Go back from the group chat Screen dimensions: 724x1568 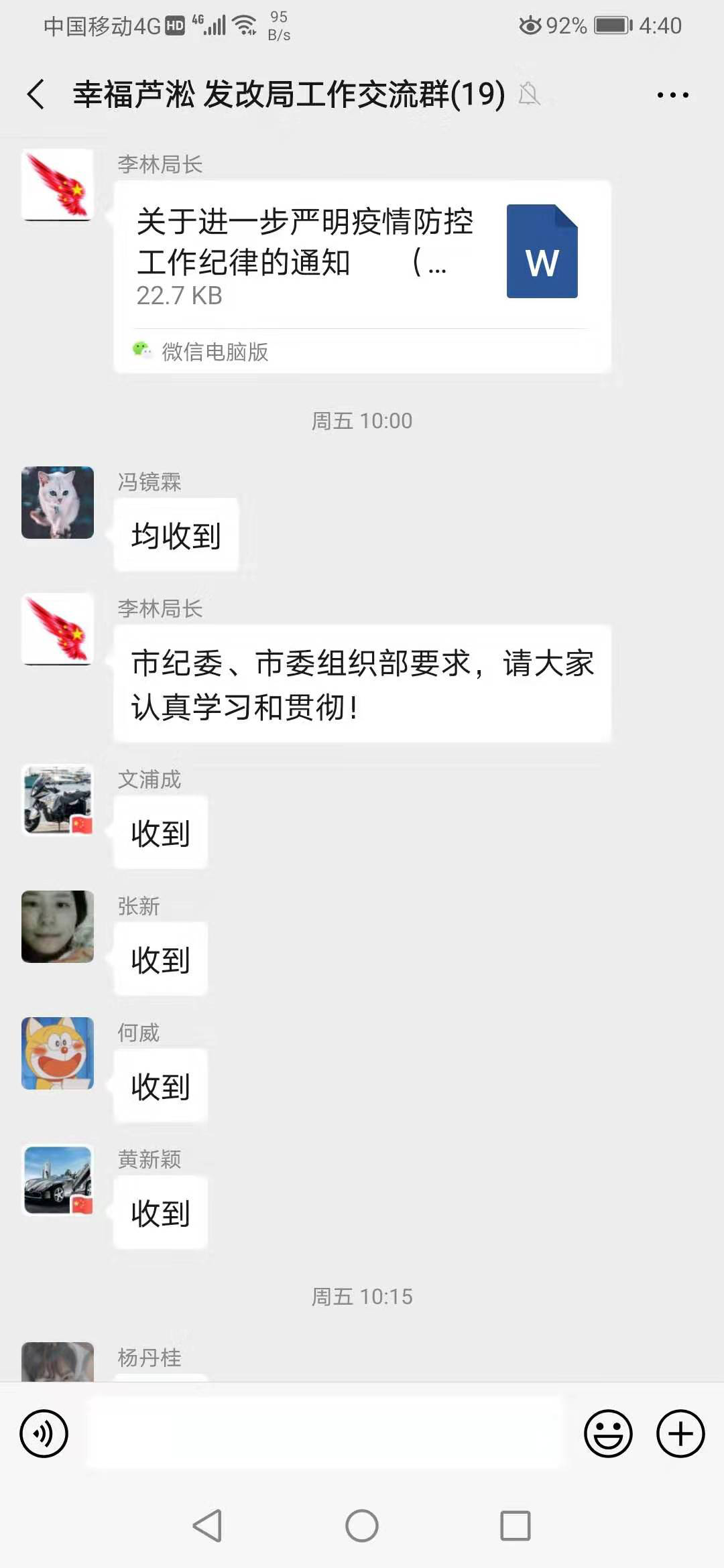(37, 94)
